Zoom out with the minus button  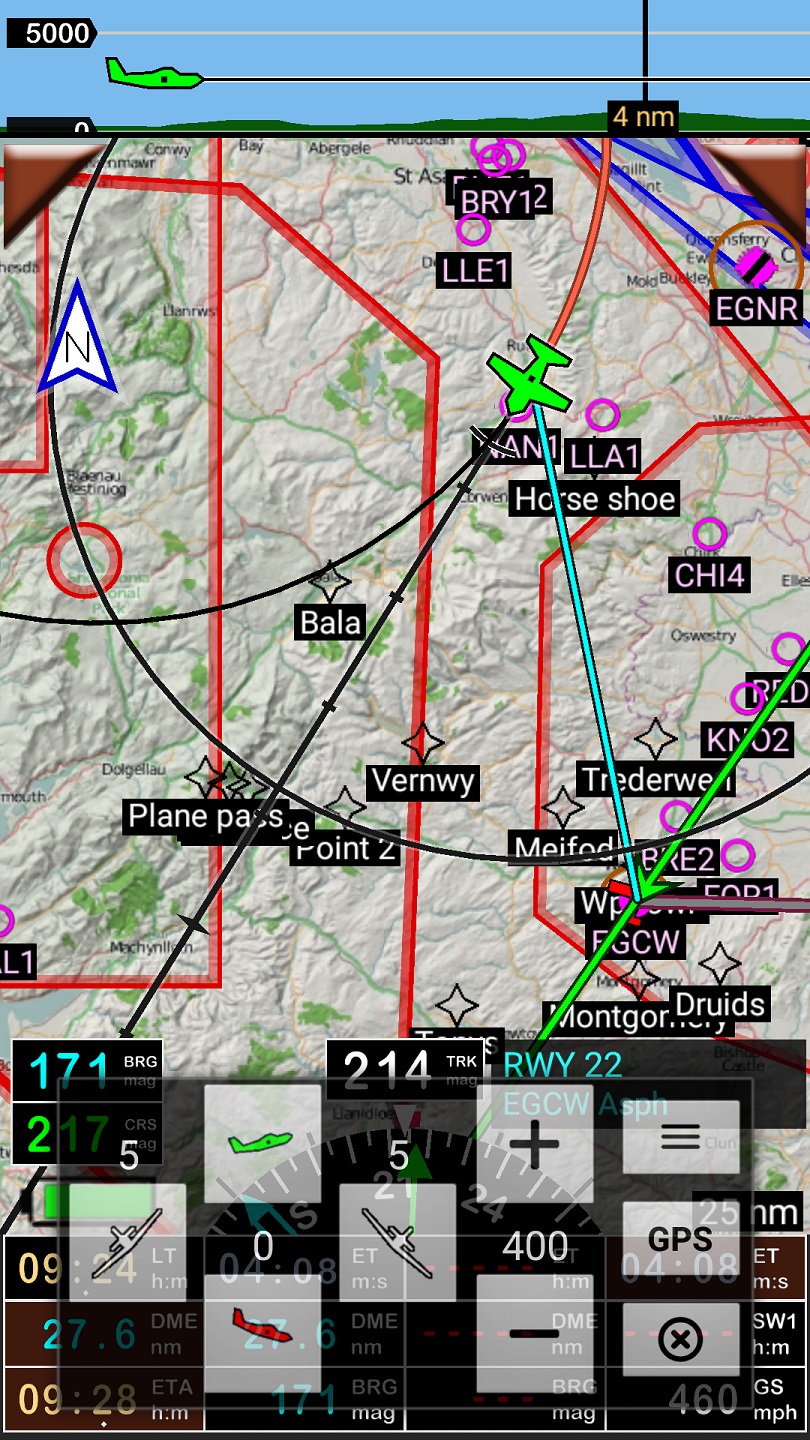(535, 1333)
